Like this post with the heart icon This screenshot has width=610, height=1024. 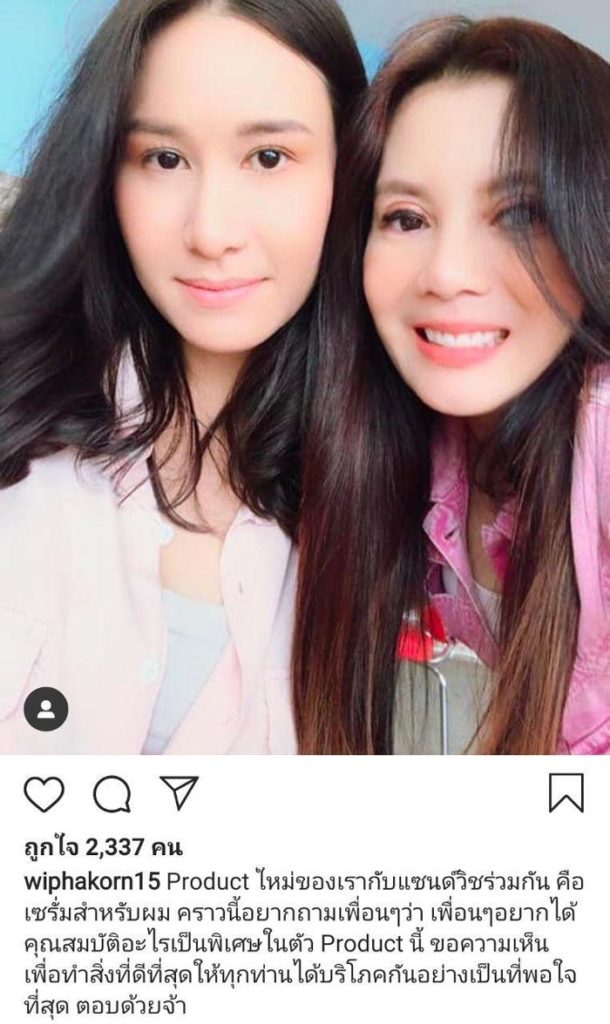[x=43, y=794]
